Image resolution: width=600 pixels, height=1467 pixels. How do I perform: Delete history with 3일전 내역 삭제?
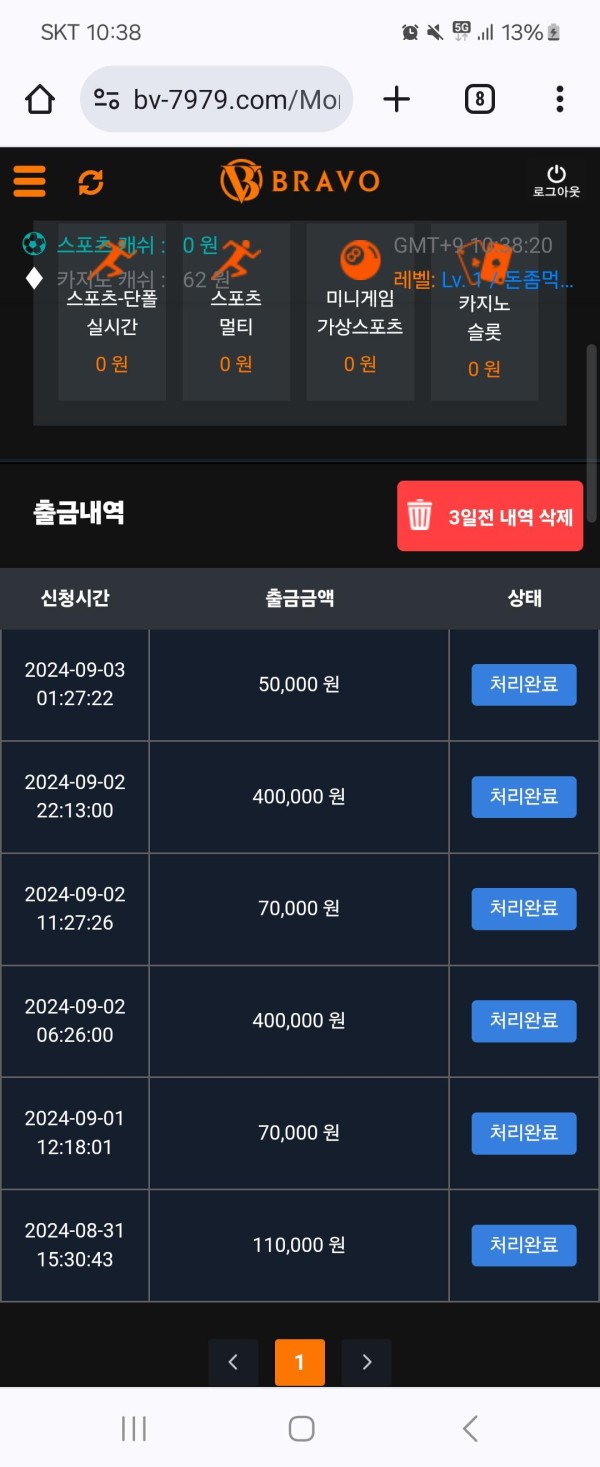(x=490, y=516)
